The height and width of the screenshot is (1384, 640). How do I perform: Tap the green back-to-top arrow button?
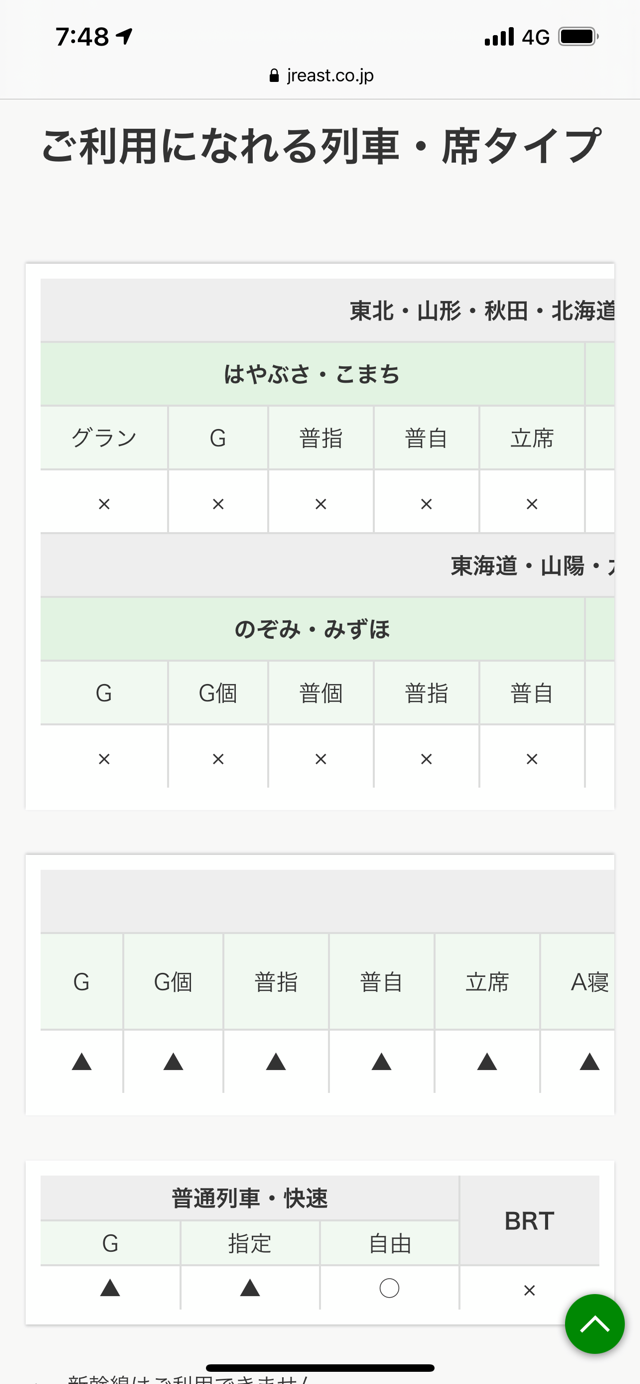point(595,1324)
